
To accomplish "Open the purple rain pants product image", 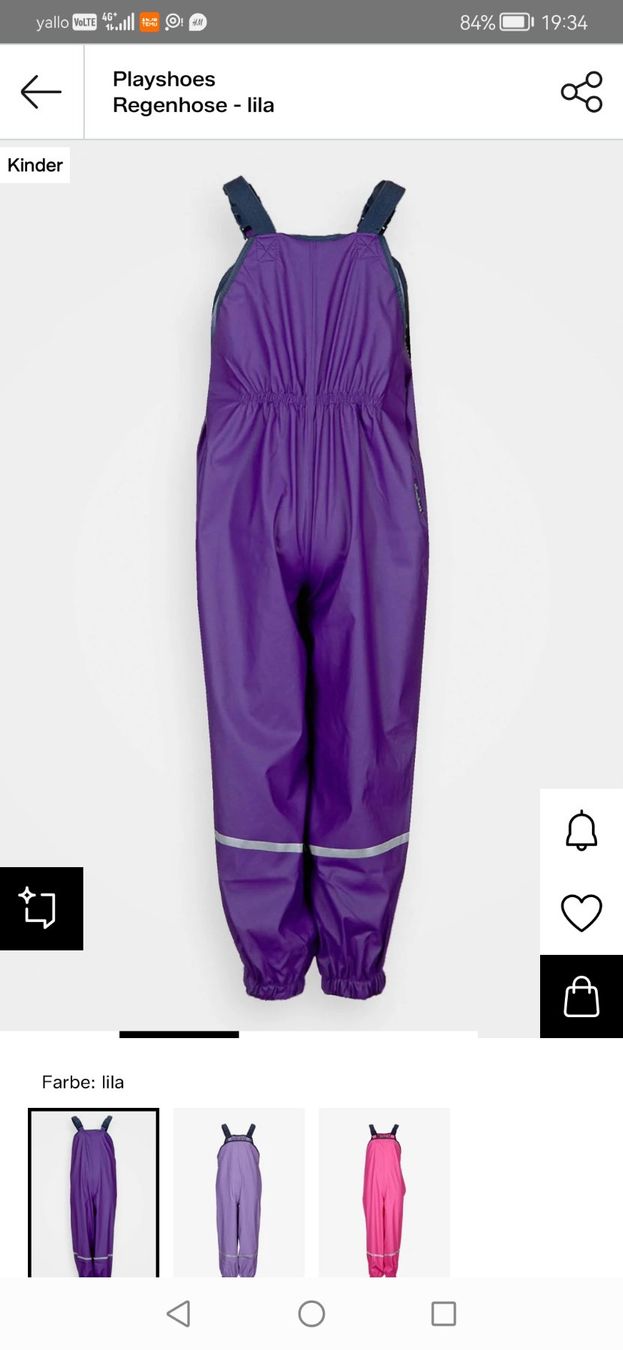I will pyautogui.click(x=312, y=590).
